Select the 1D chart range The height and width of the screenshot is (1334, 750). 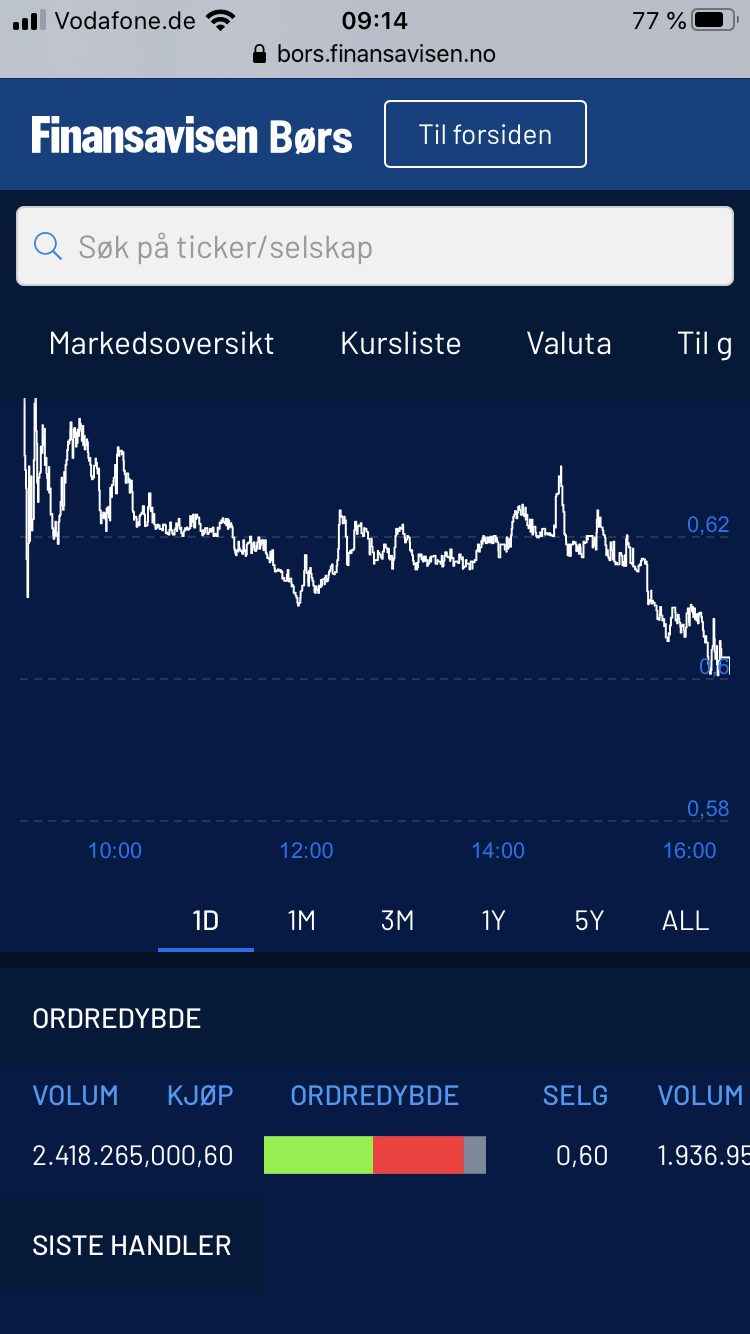205,920
